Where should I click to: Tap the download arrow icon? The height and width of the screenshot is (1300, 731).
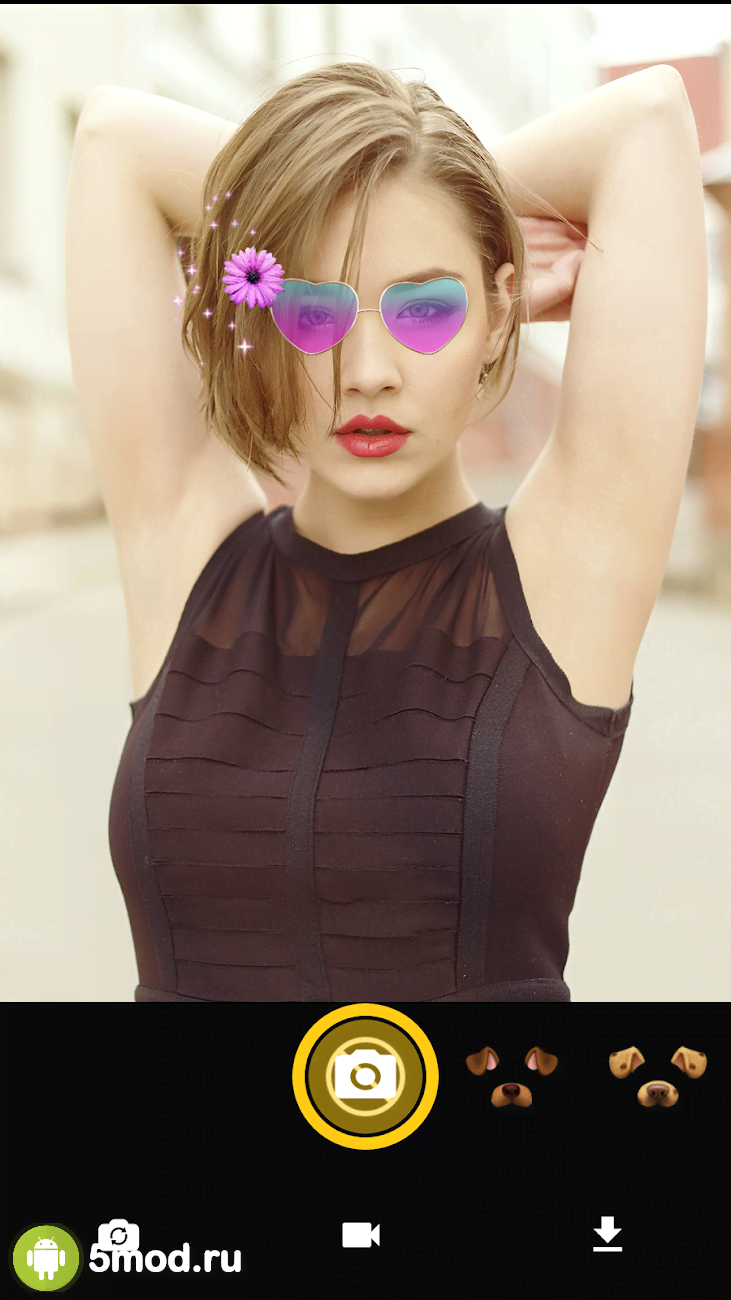click(607, 1235)
